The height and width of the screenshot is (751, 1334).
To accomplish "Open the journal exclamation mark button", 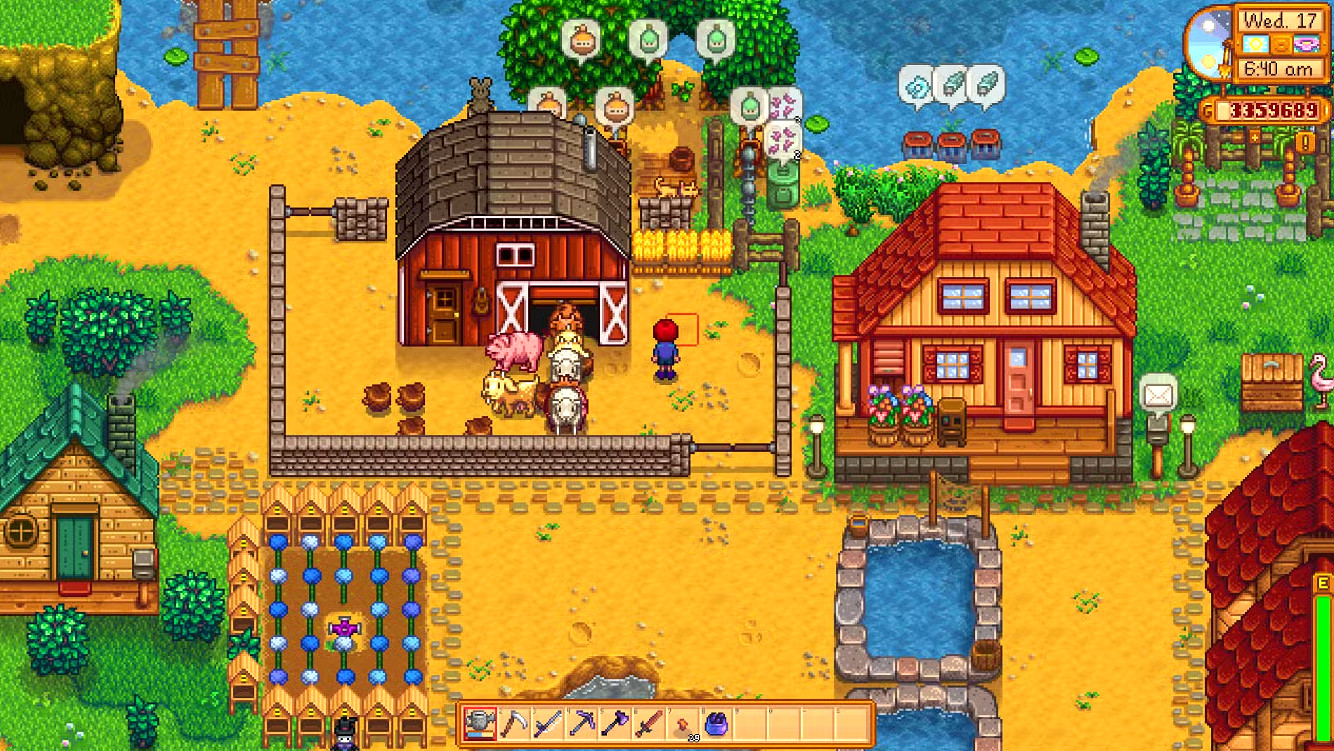I will pos(1306,143).
